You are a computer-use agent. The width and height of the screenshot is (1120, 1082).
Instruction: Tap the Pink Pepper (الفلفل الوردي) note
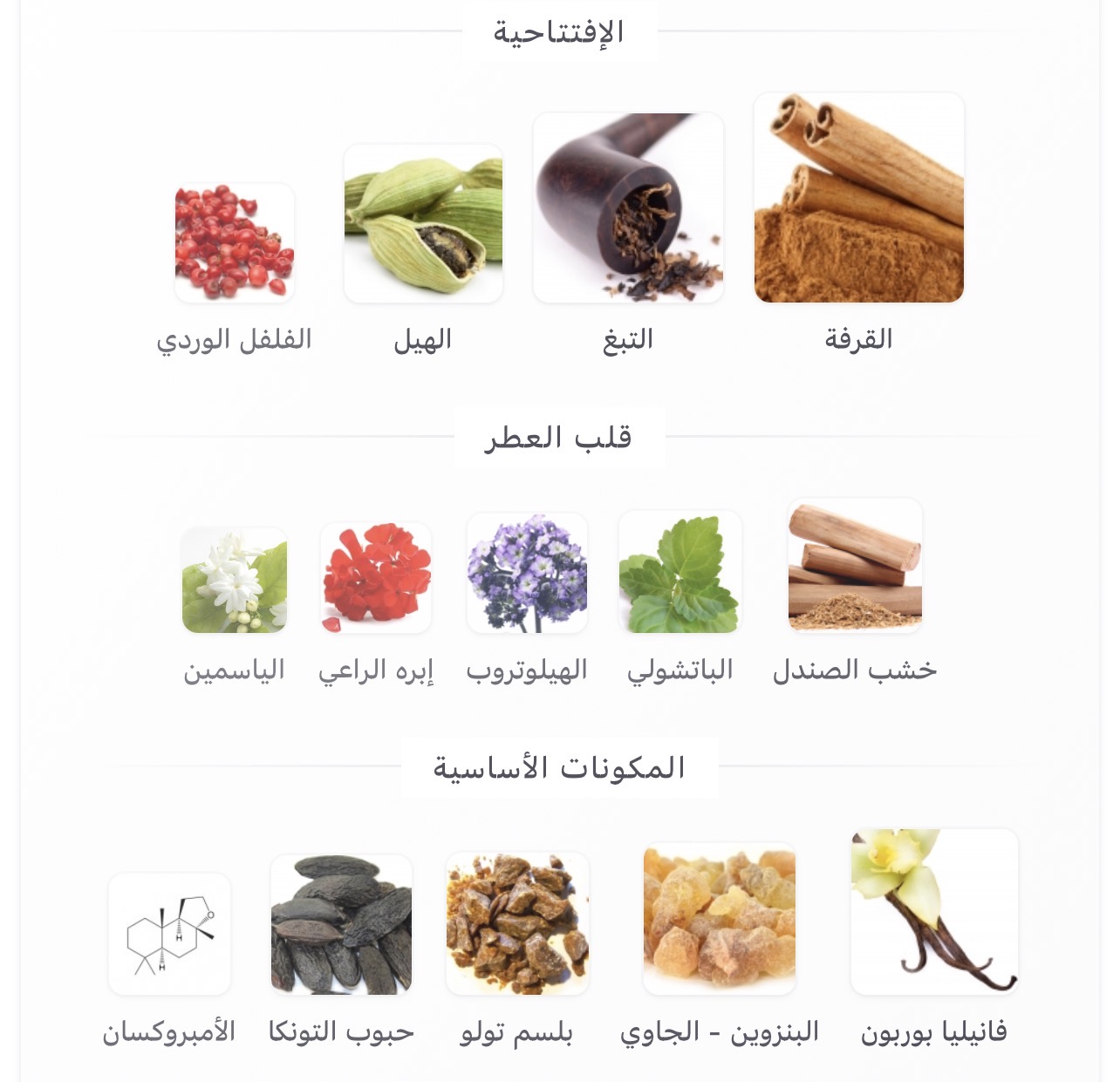(234, 242)
